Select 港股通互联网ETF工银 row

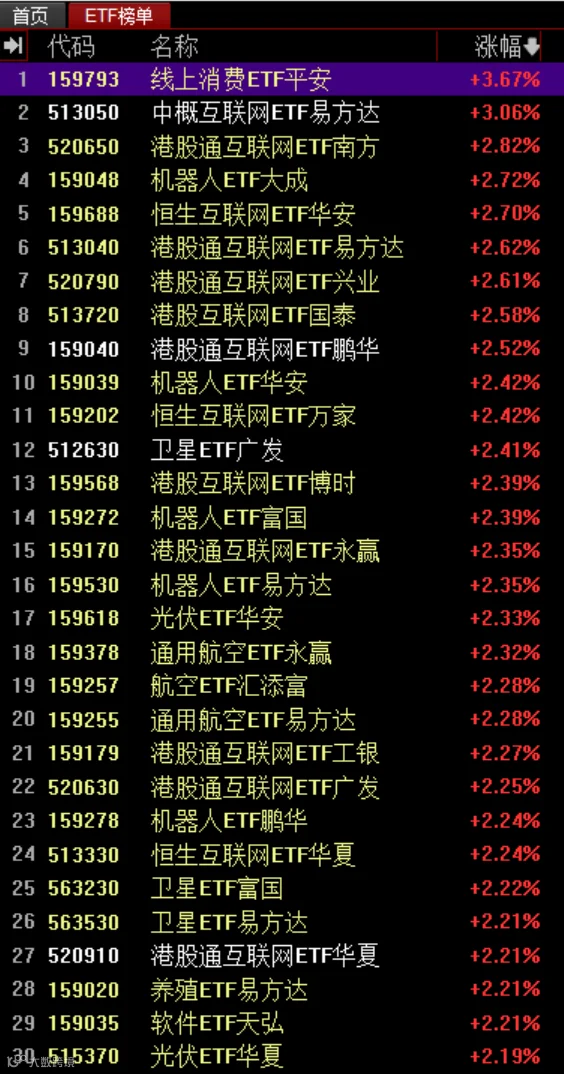(282, 753)
